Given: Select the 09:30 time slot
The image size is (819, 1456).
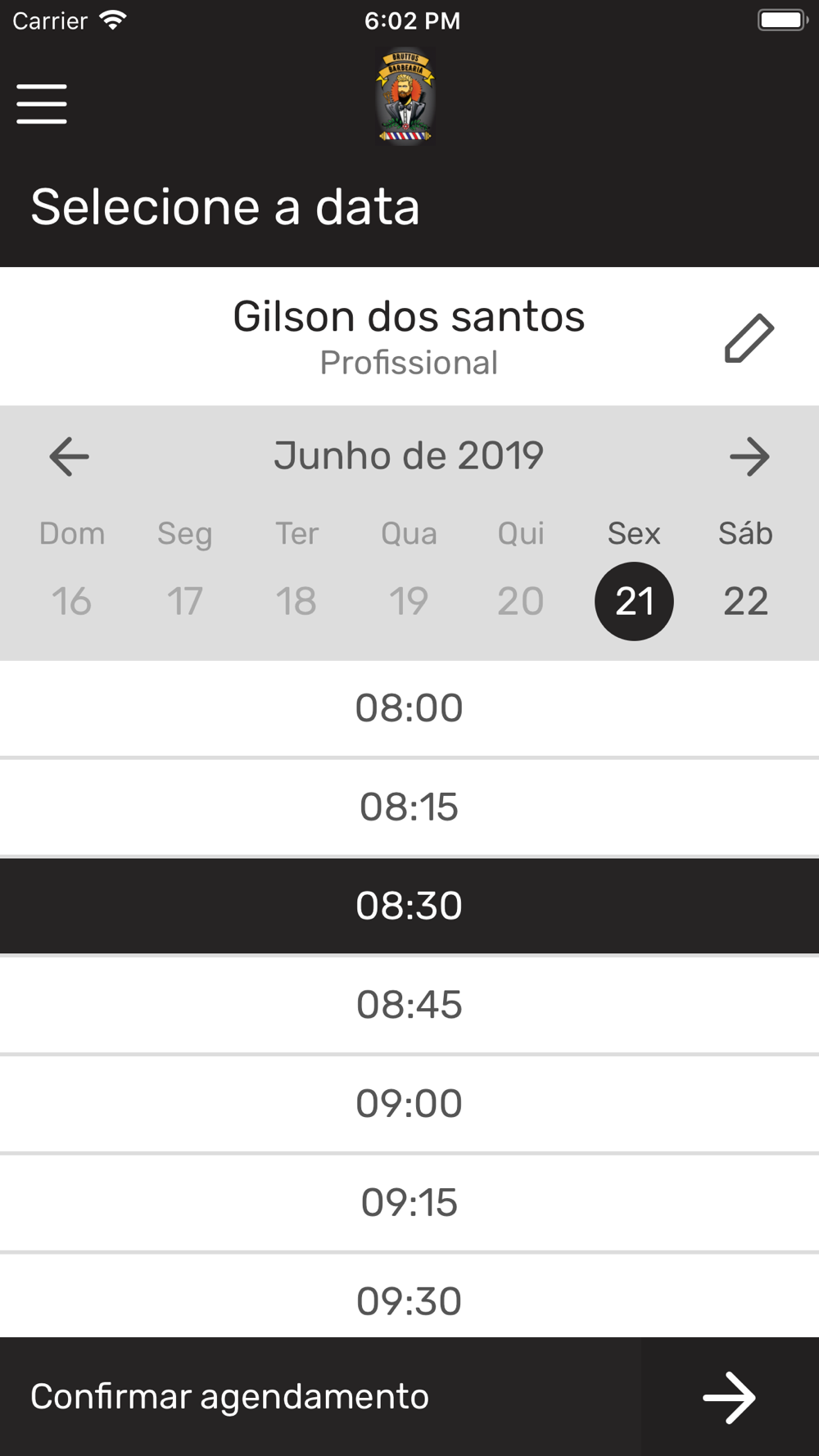Looking at the screenshot, I should 409,1296.
